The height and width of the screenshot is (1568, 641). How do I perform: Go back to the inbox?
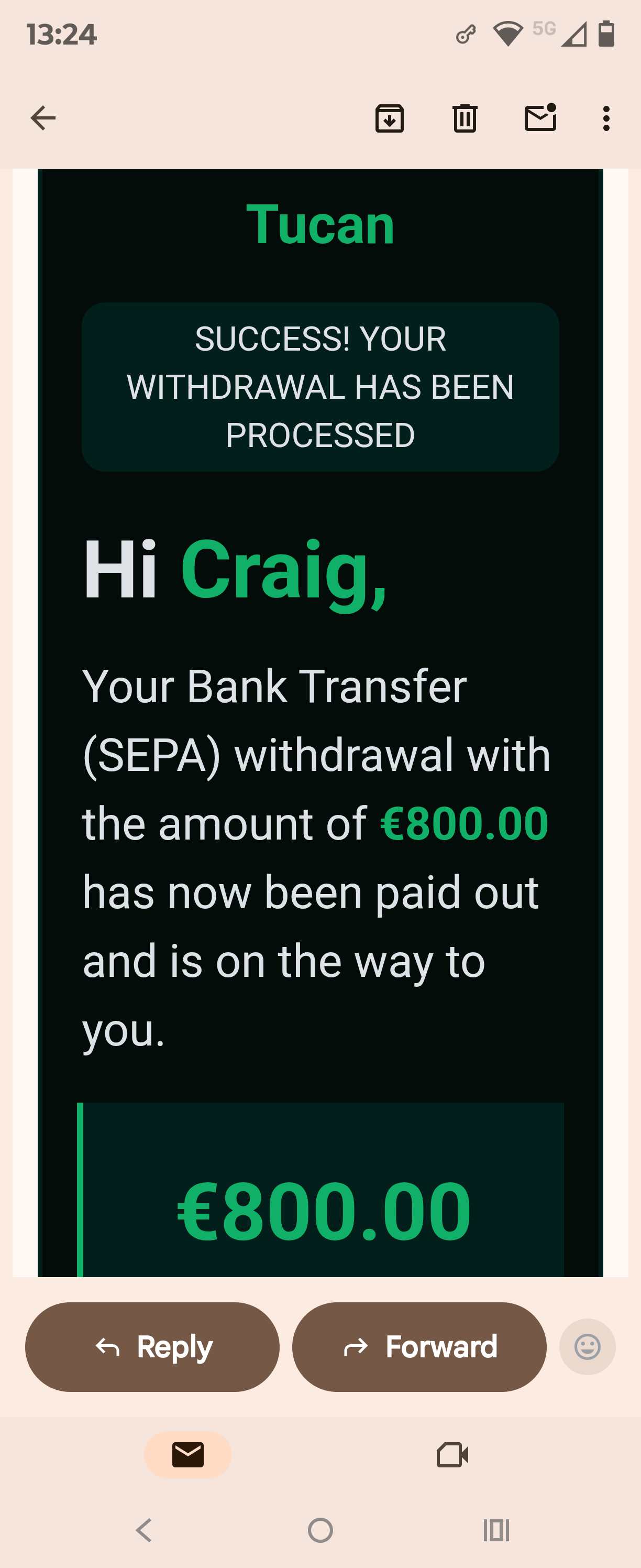[42, 118]
